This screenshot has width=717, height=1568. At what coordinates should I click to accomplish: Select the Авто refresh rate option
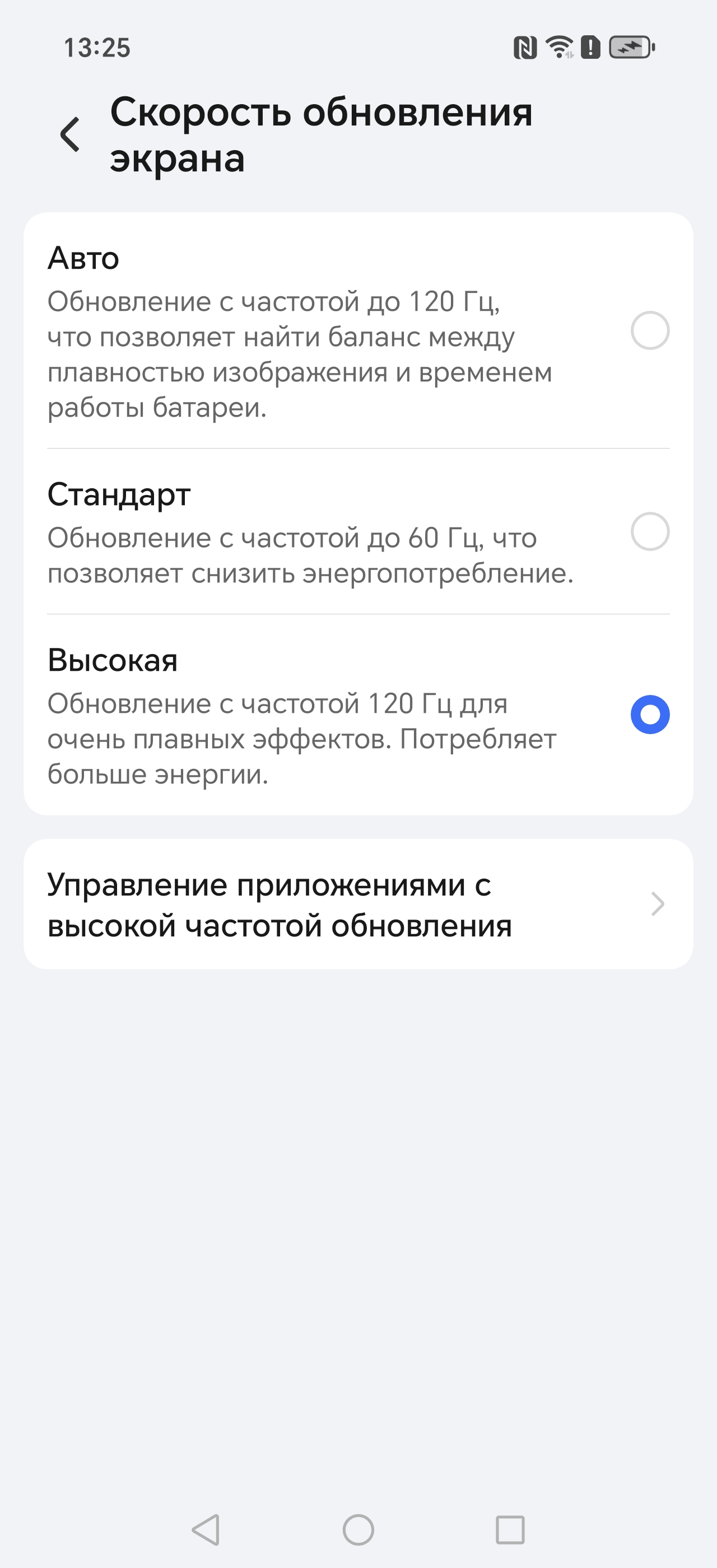click(x=649, y=330)
